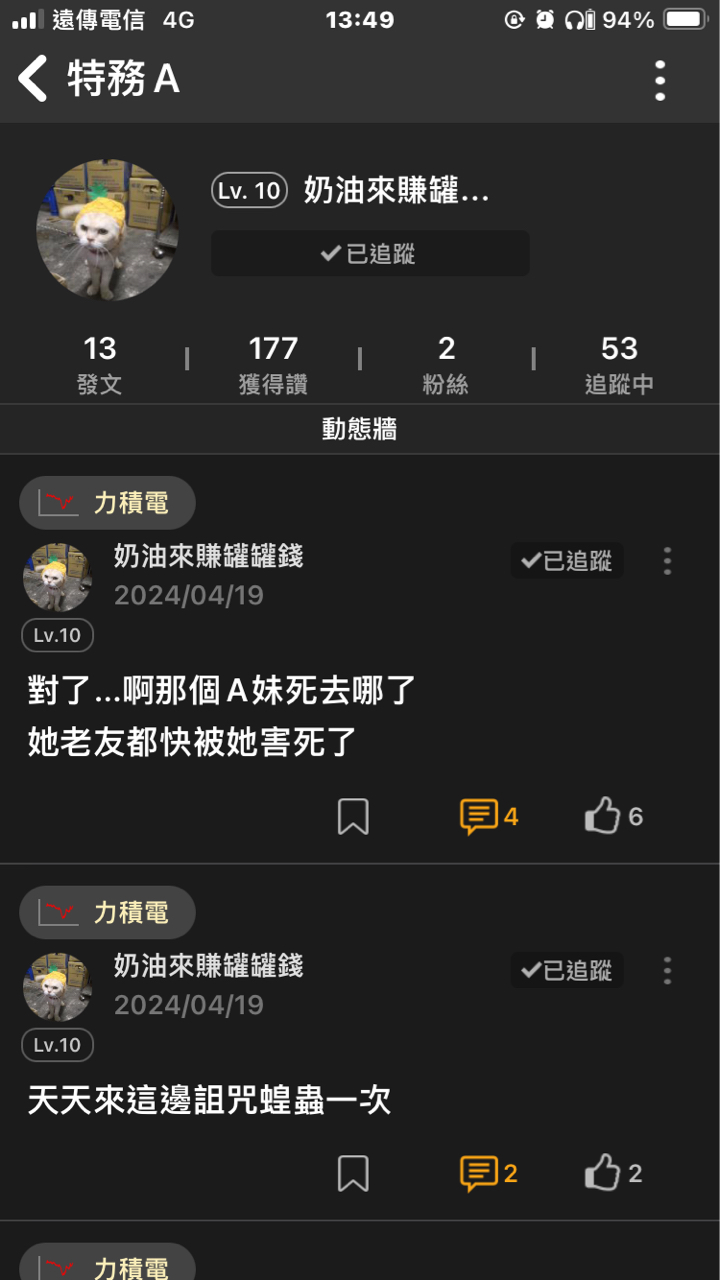
Task: View 發文 posts count
Action: [x=99, y=364]
